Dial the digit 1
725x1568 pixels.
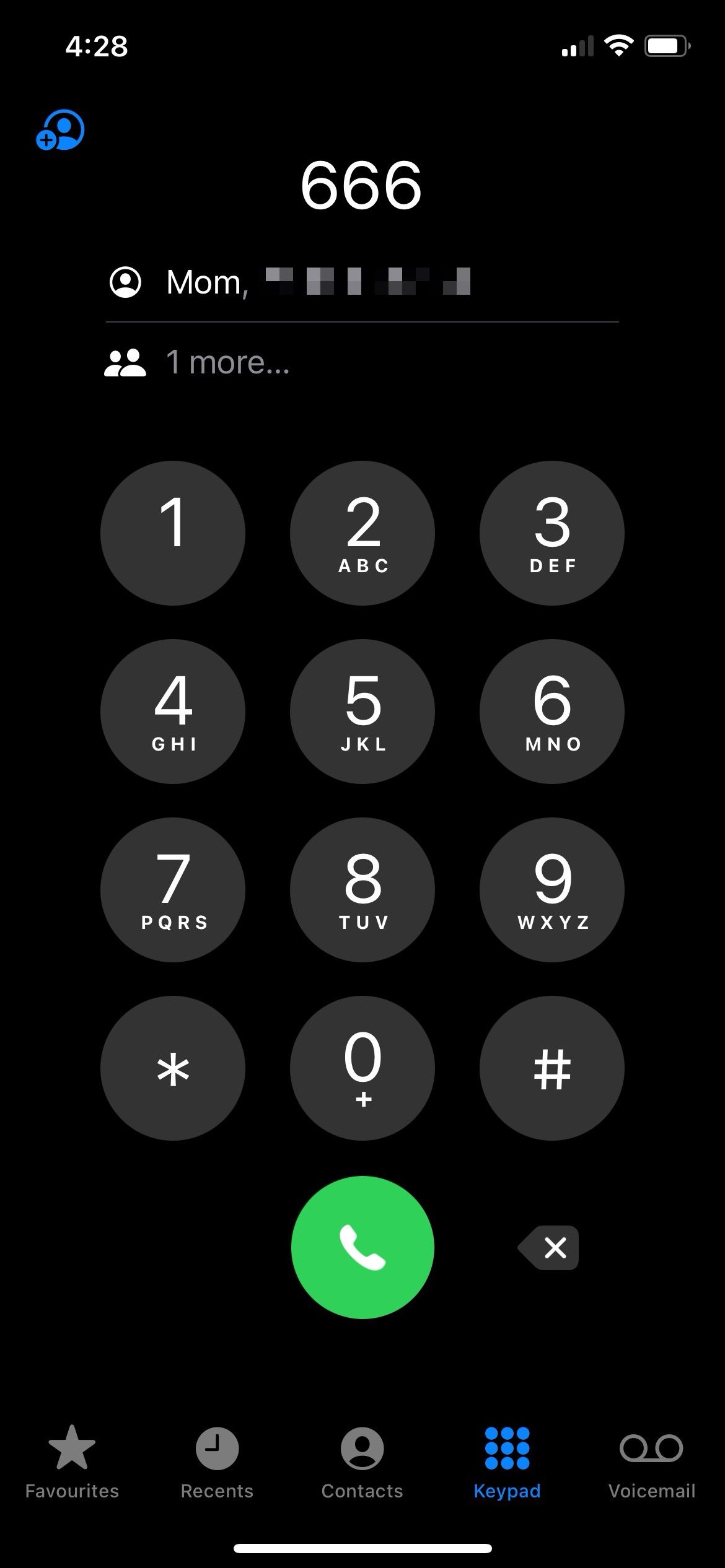click(x=173, y=533)
